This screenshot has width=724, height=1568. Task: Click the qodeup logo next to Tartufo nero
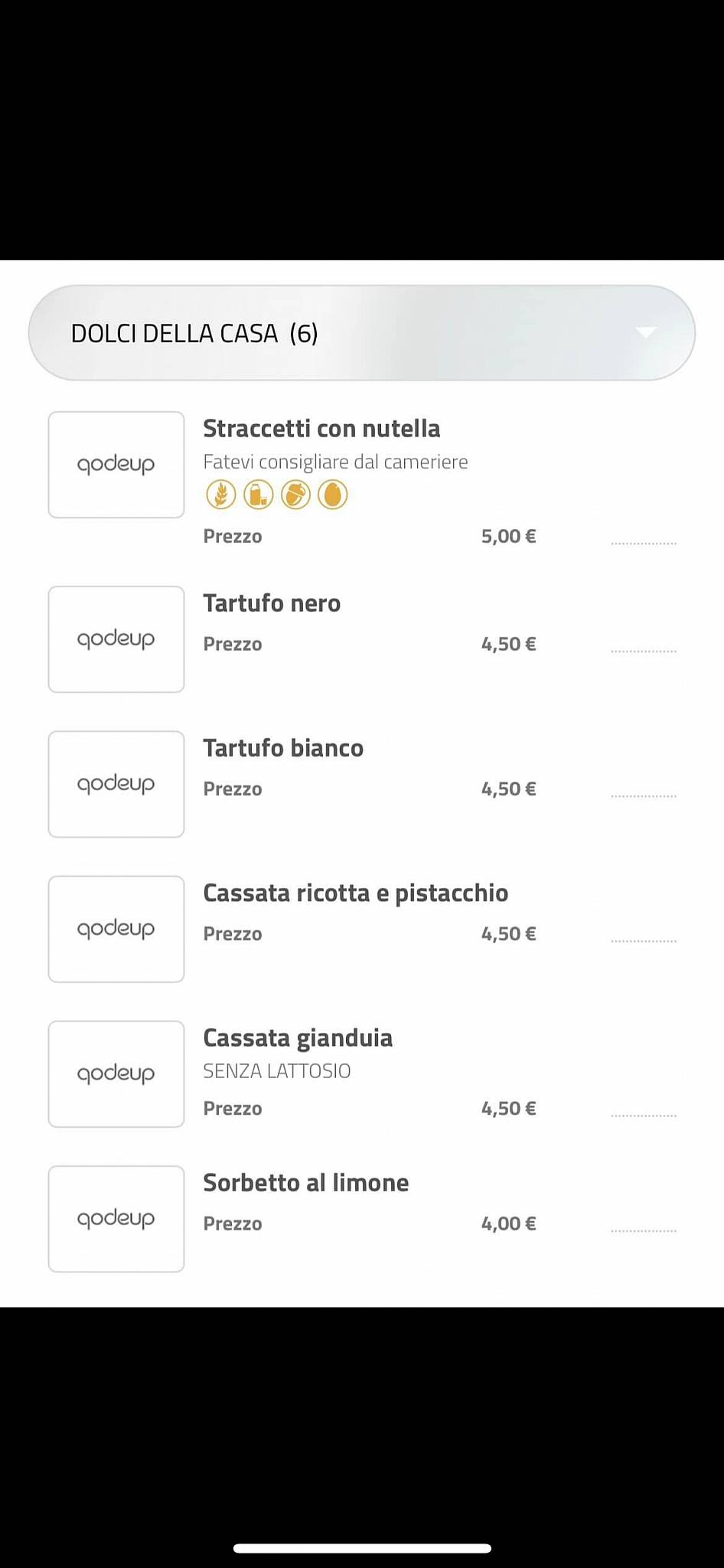(116, 639)
